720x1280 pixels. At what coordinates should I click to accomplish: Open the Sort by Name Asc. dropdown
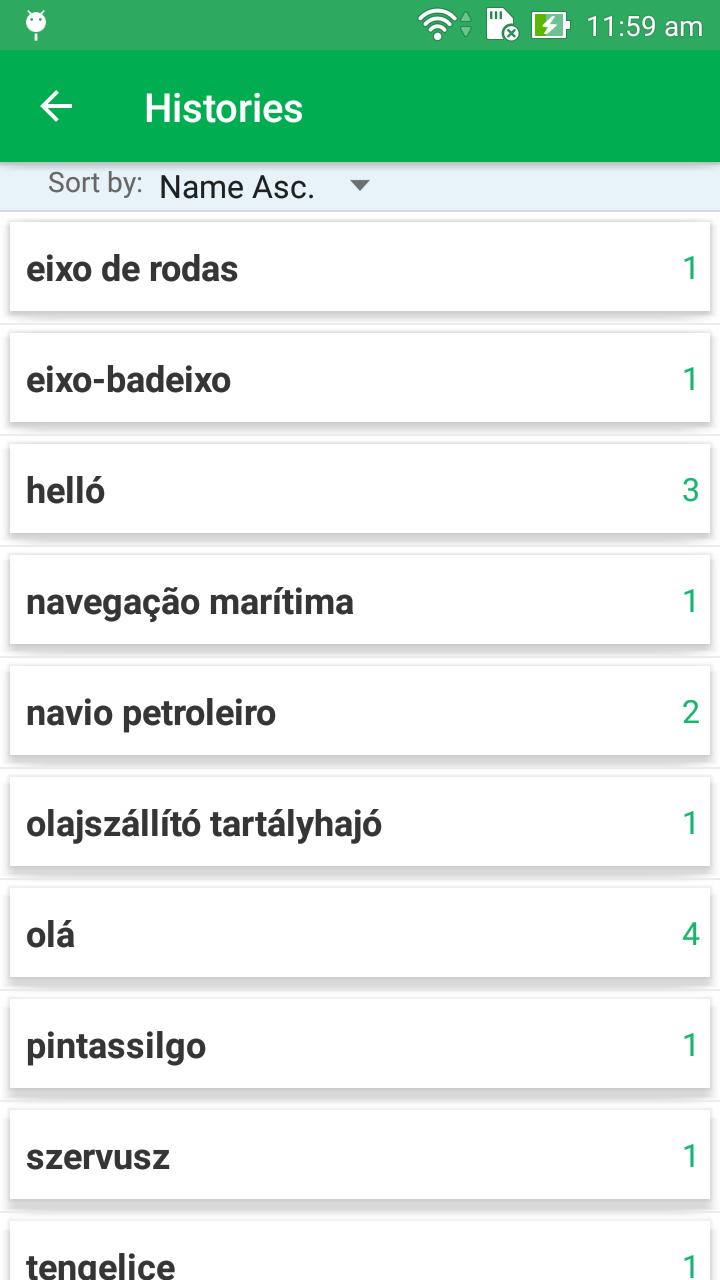(x=264, y=186)
